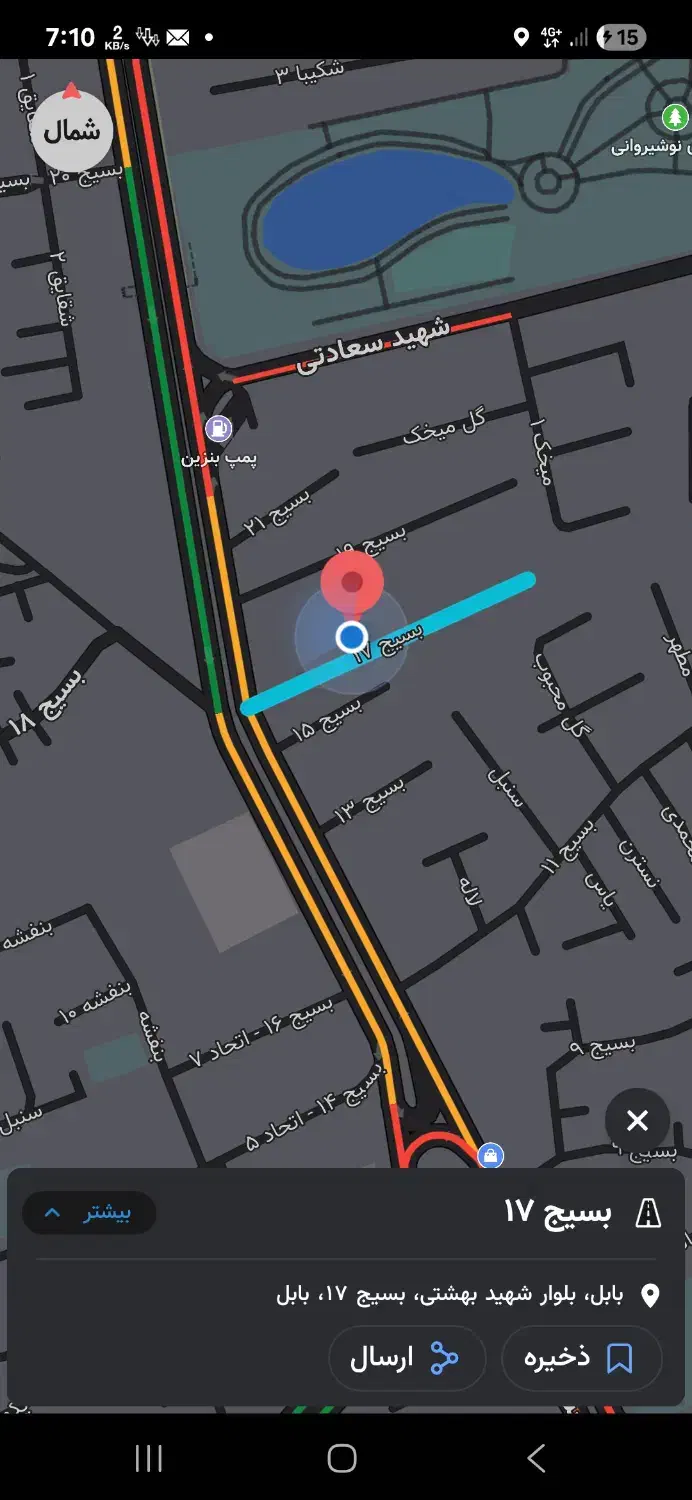Tap the north (شمال) compass button
The width and height of the screenshot is (692, 1500).
(x=71, y=129)
